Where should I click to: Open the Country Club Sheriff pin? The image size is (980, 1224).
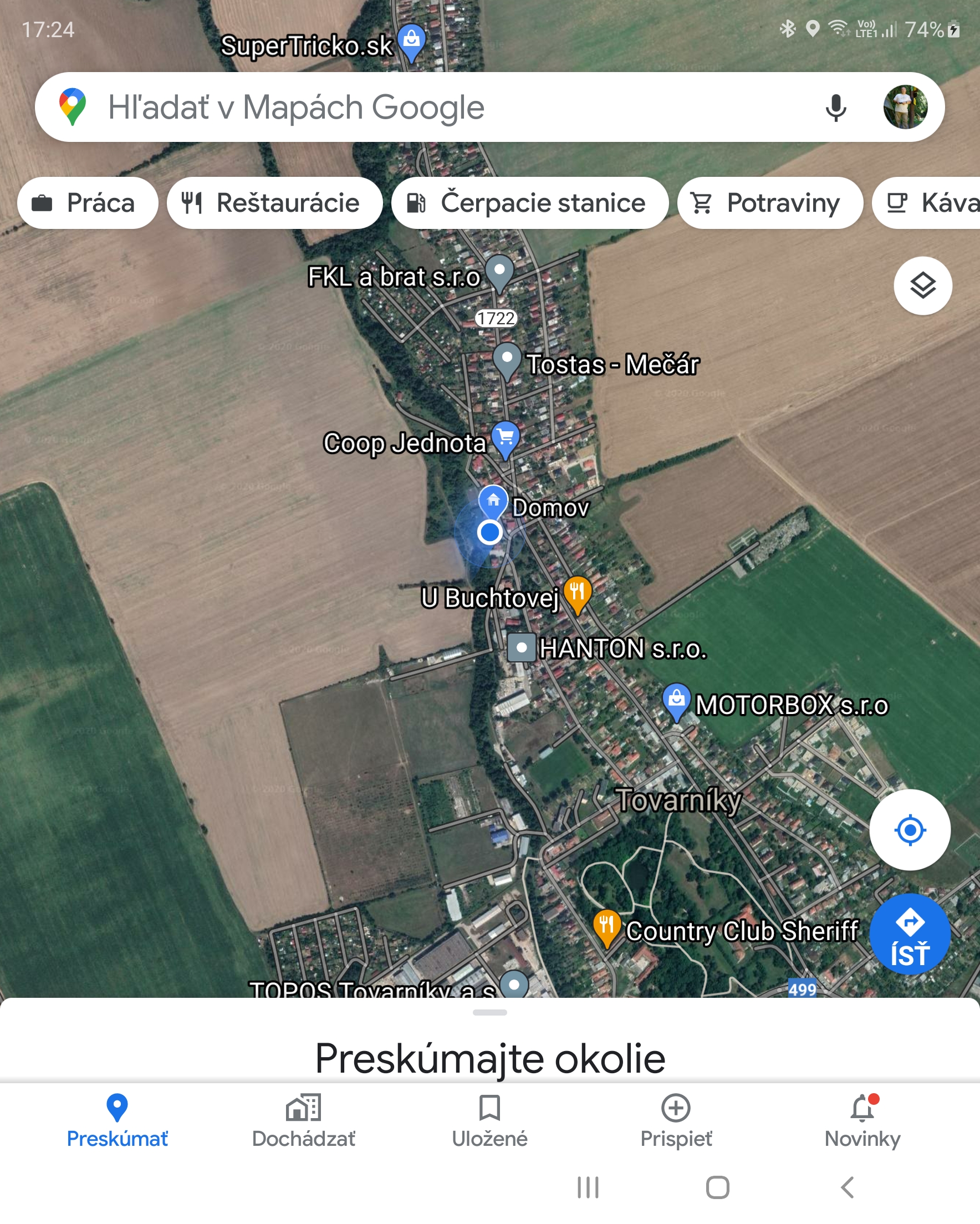(606, 925)
